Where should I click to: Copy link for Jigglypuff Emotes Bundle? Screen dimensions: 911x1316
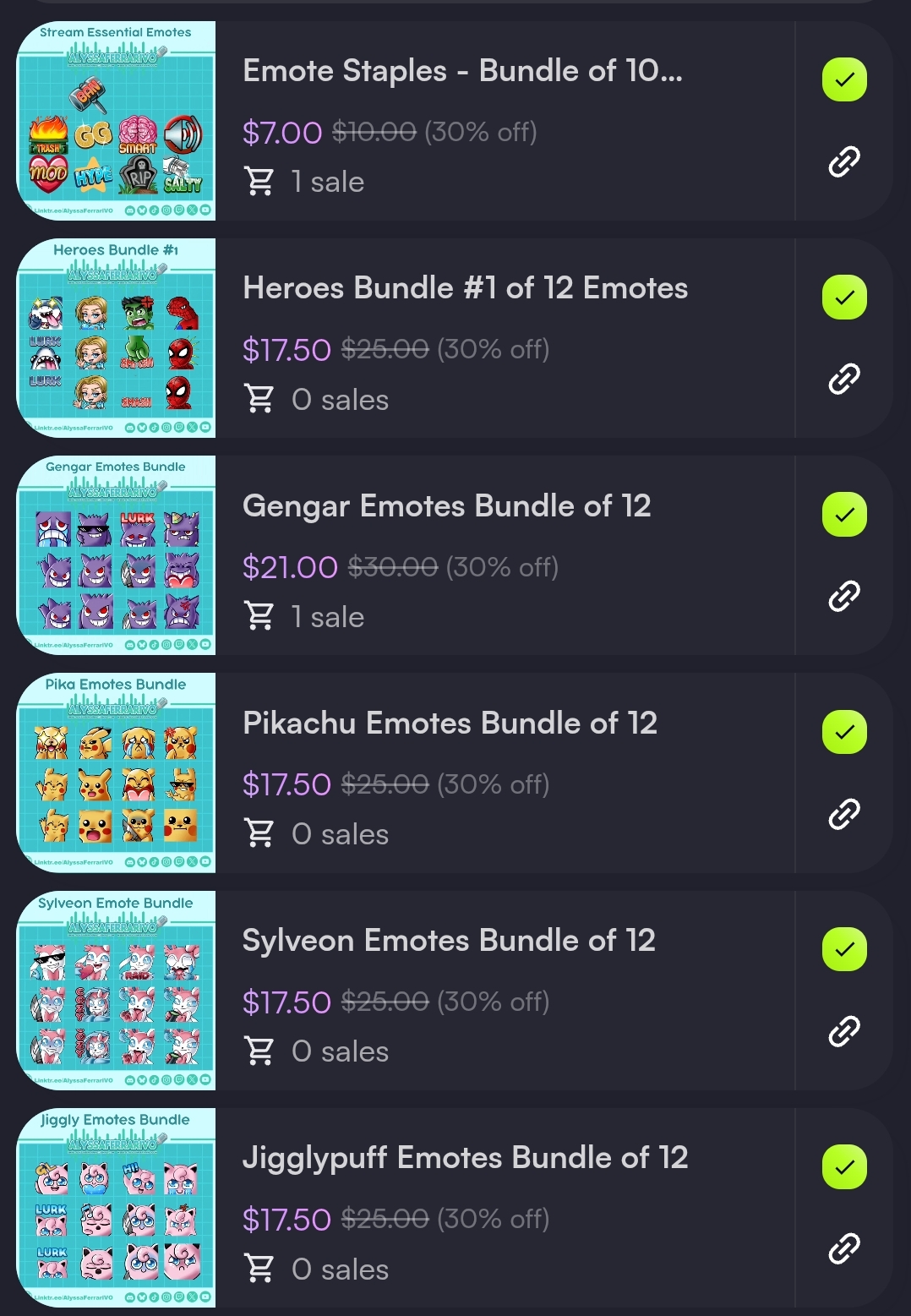(844, 1248)
